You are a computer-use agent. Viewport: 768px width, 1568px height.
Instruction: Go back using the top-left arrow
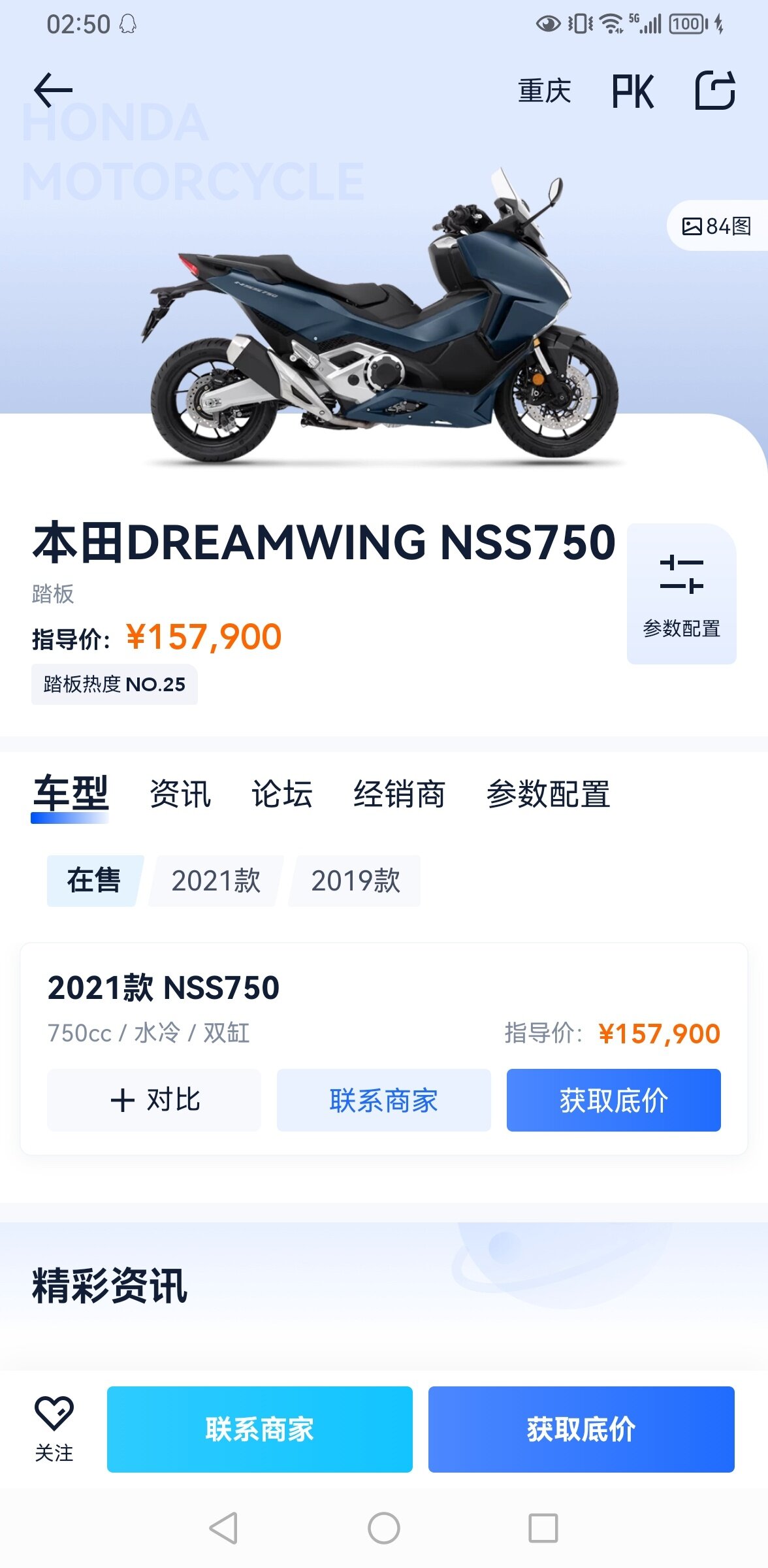coord(53,90)
